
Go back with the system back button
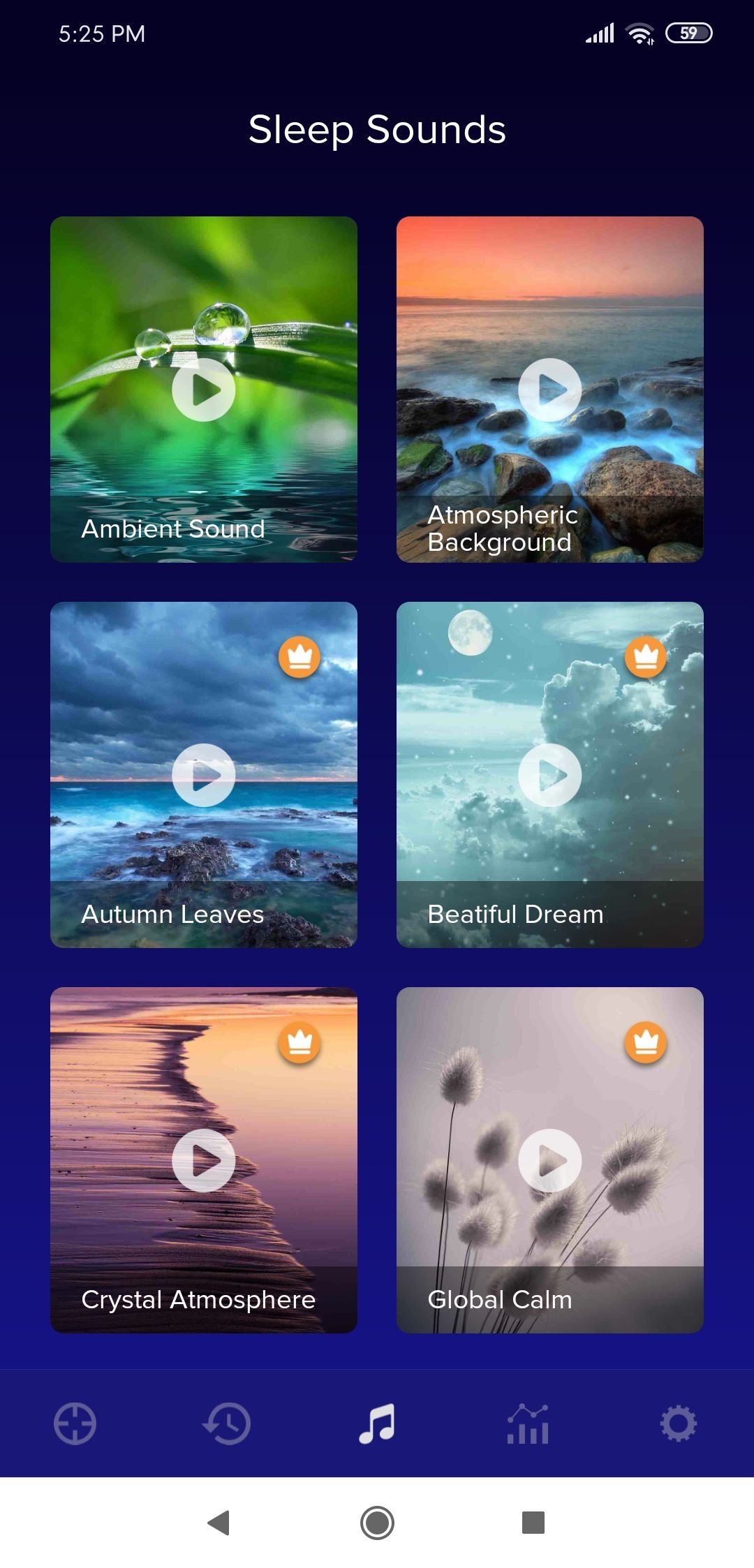(219, 1523)
